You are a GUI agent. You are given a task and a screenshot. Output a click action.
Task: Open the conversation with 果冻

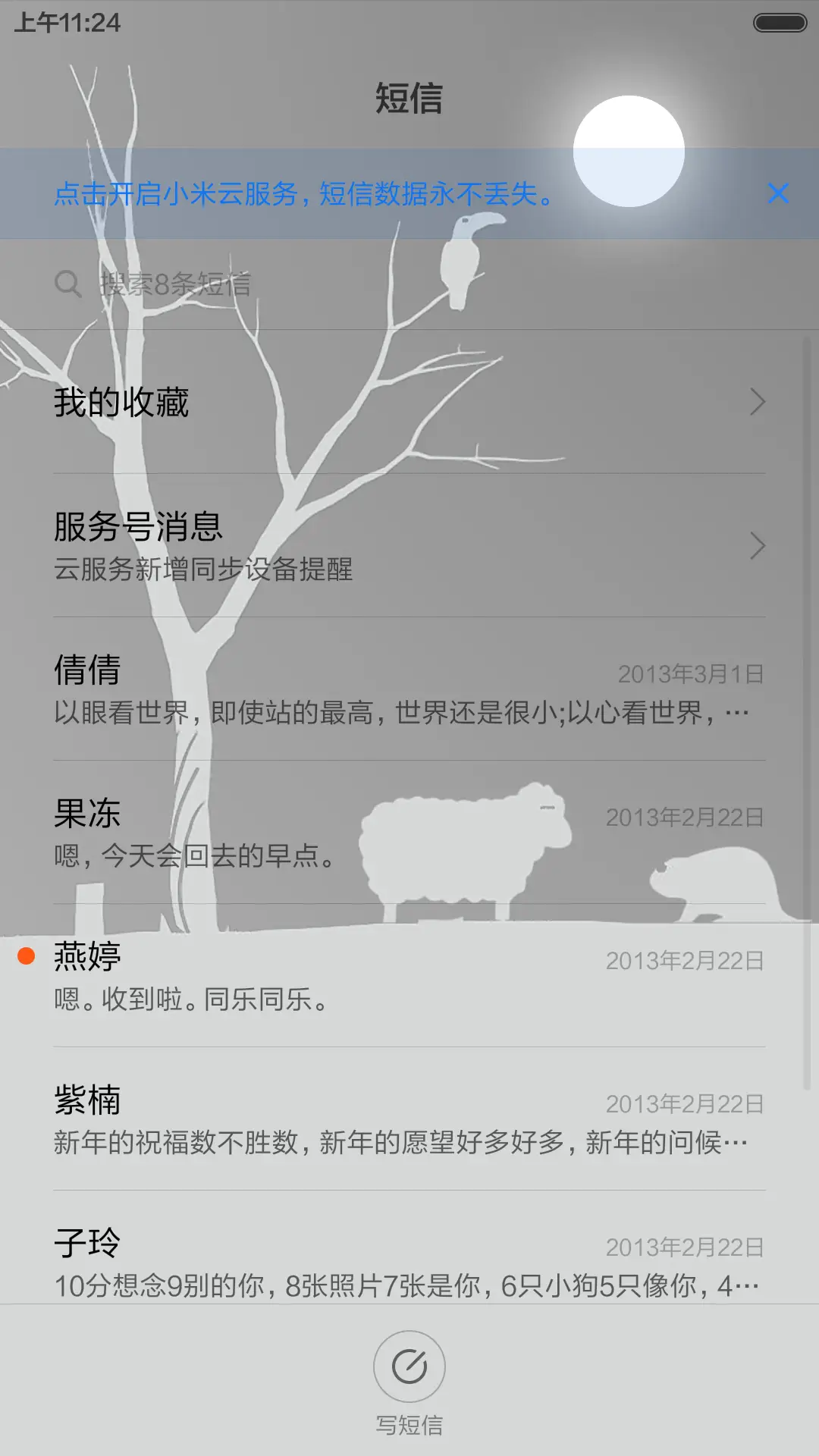click(409, 833)
